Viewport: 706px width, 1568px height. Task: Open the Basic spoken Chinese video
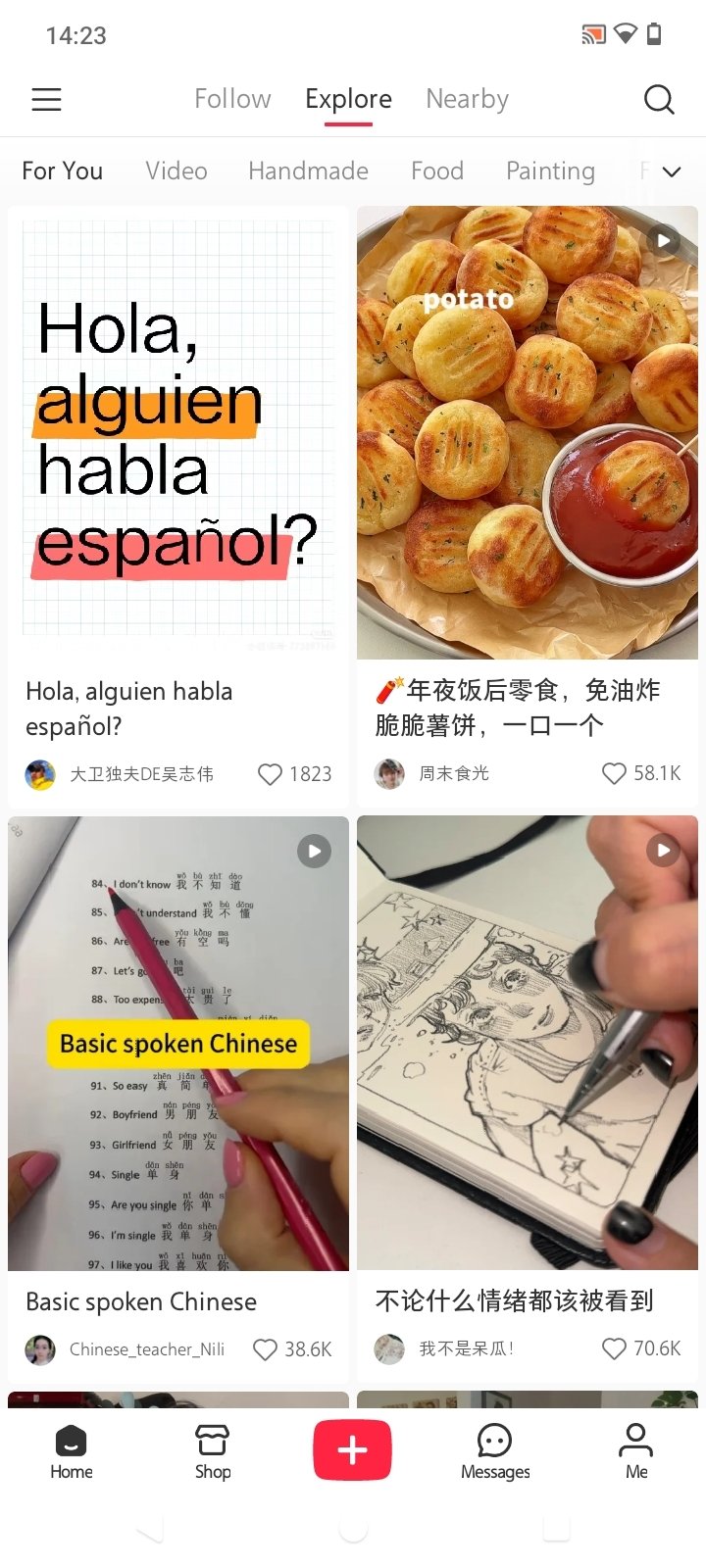[x=177, y=1043]
